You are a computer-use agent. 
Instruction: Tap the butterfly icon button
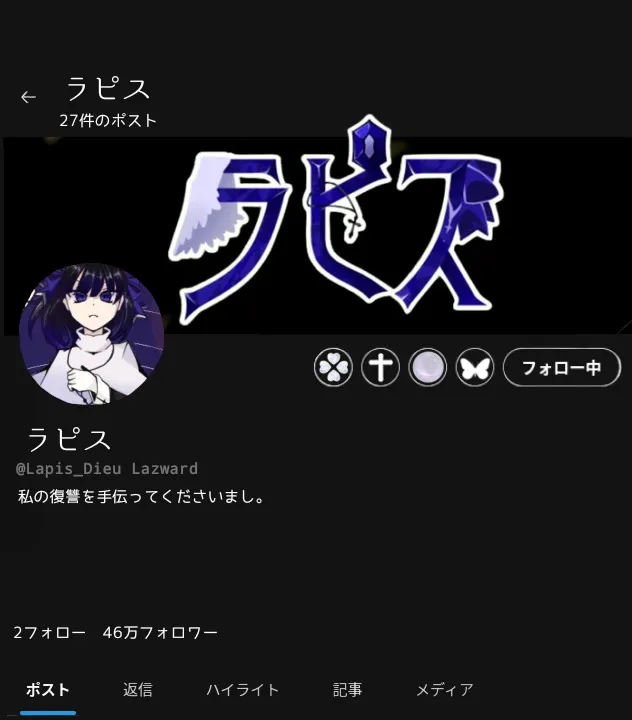[475, 368]
